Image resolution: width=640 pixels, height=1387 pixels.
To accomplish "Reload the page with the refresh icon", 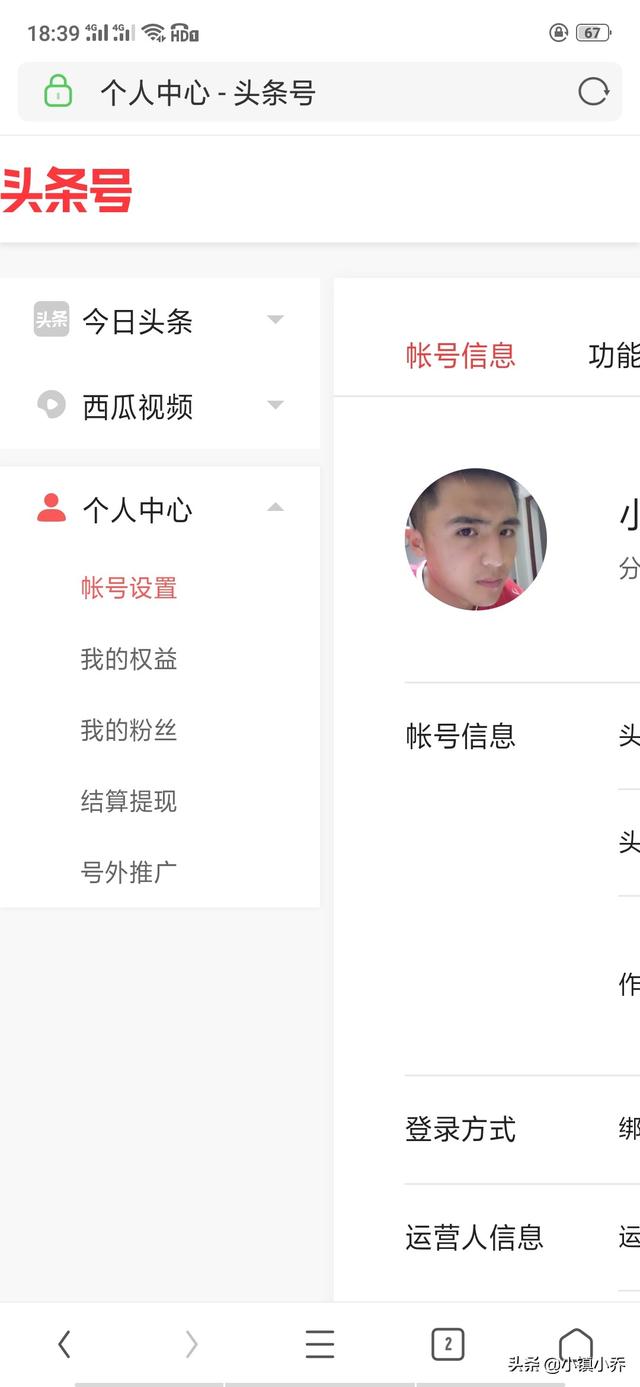I will 593,92.
